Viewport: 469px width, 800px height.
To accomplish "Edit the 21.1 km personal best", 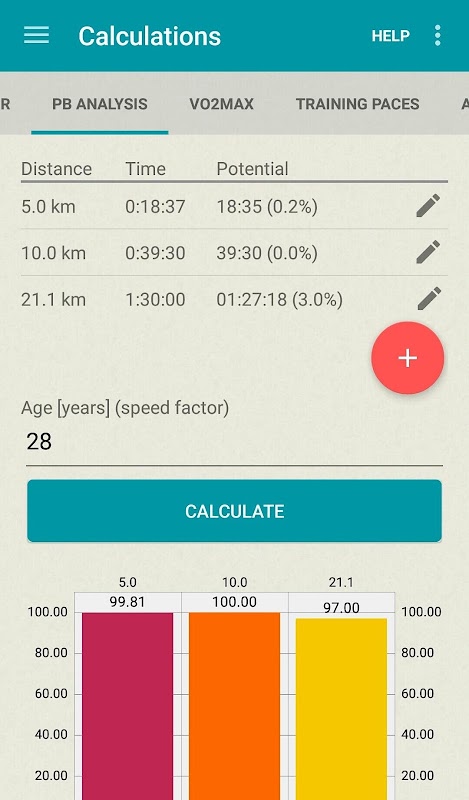I will [x=428, y=299].
